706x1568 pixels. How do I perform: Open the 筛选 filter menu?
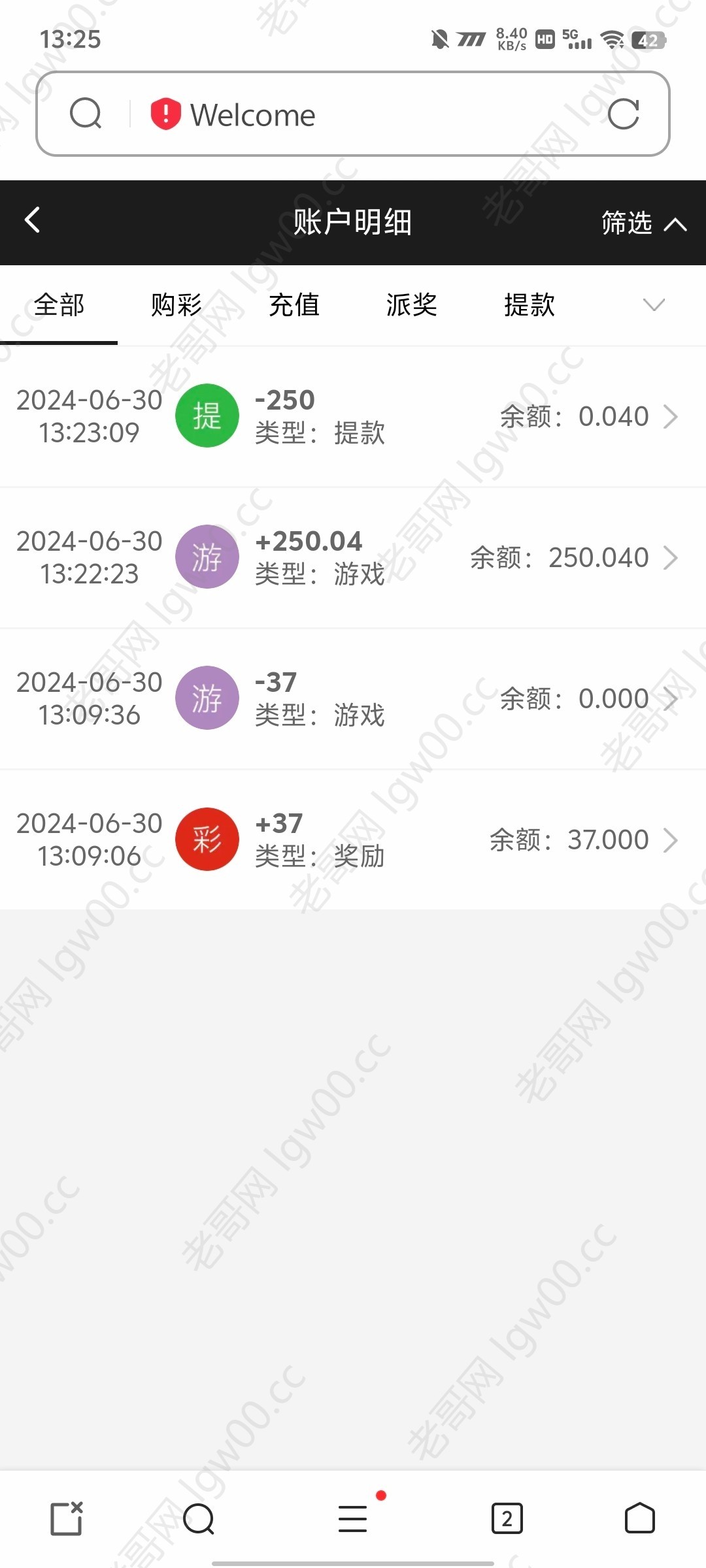pyautogui.click(x=644, y=223)
